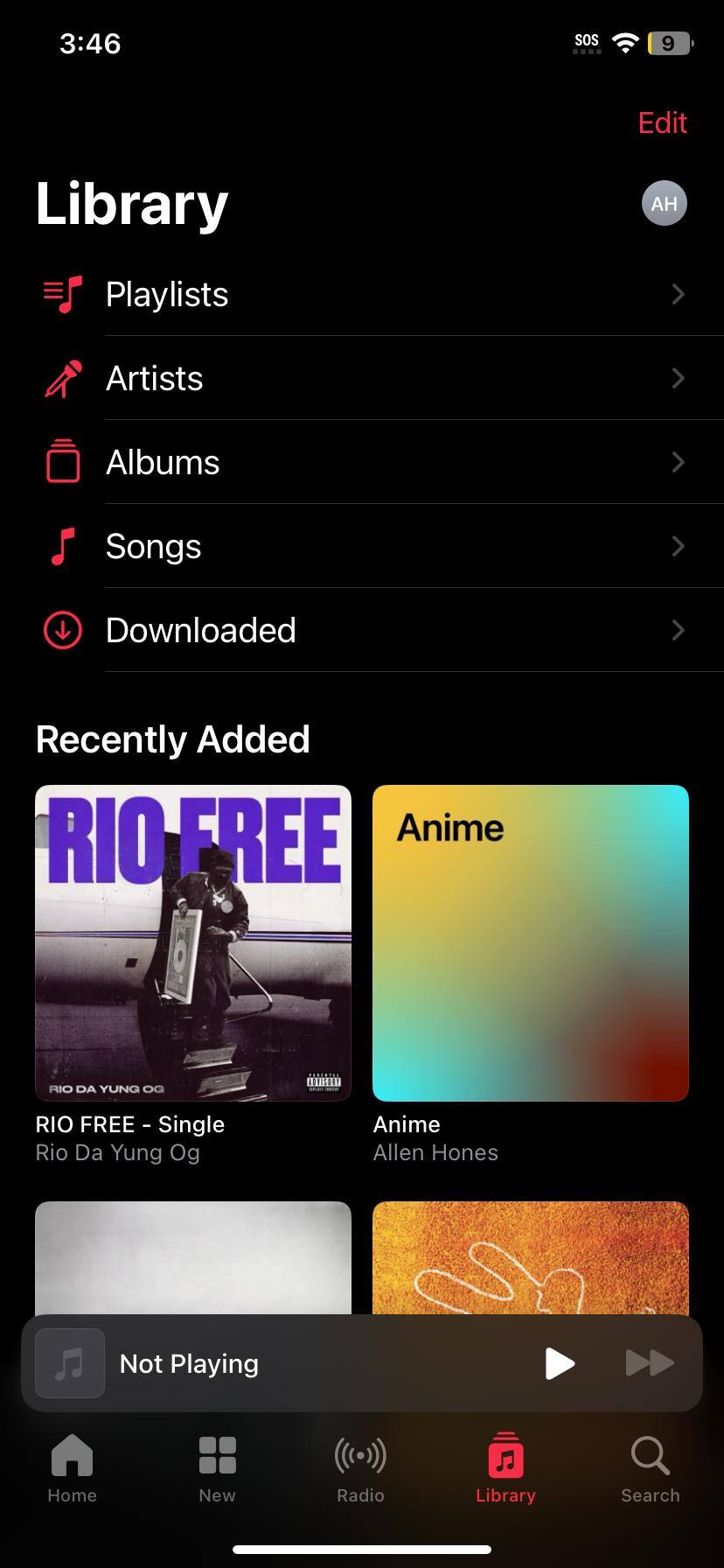Open Playlists in the library
724x1568 pixels.
pos(362,295)
